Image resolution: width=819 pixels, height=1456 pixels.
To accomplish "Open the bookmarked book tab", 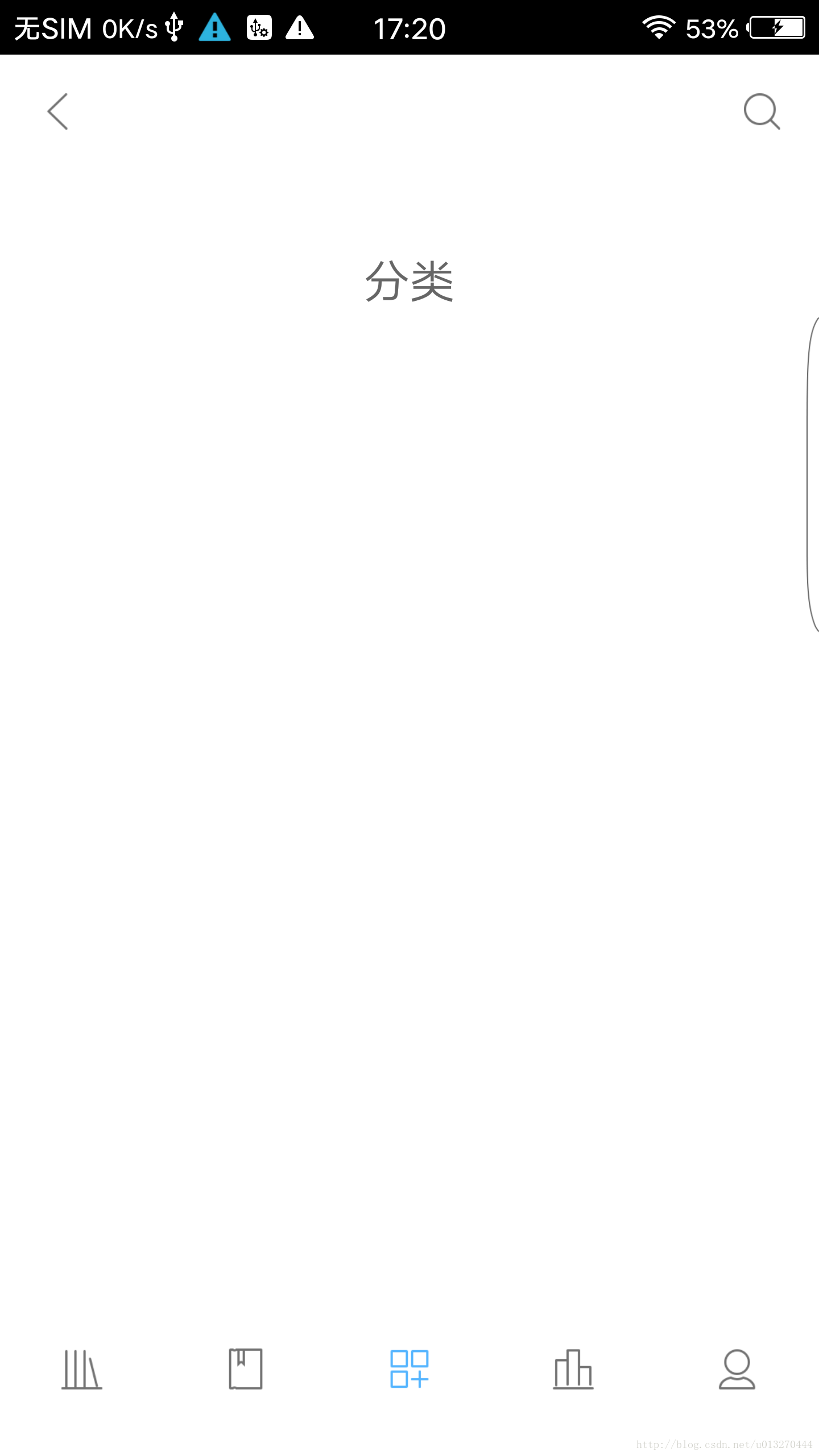I will tap(246, 1369).
